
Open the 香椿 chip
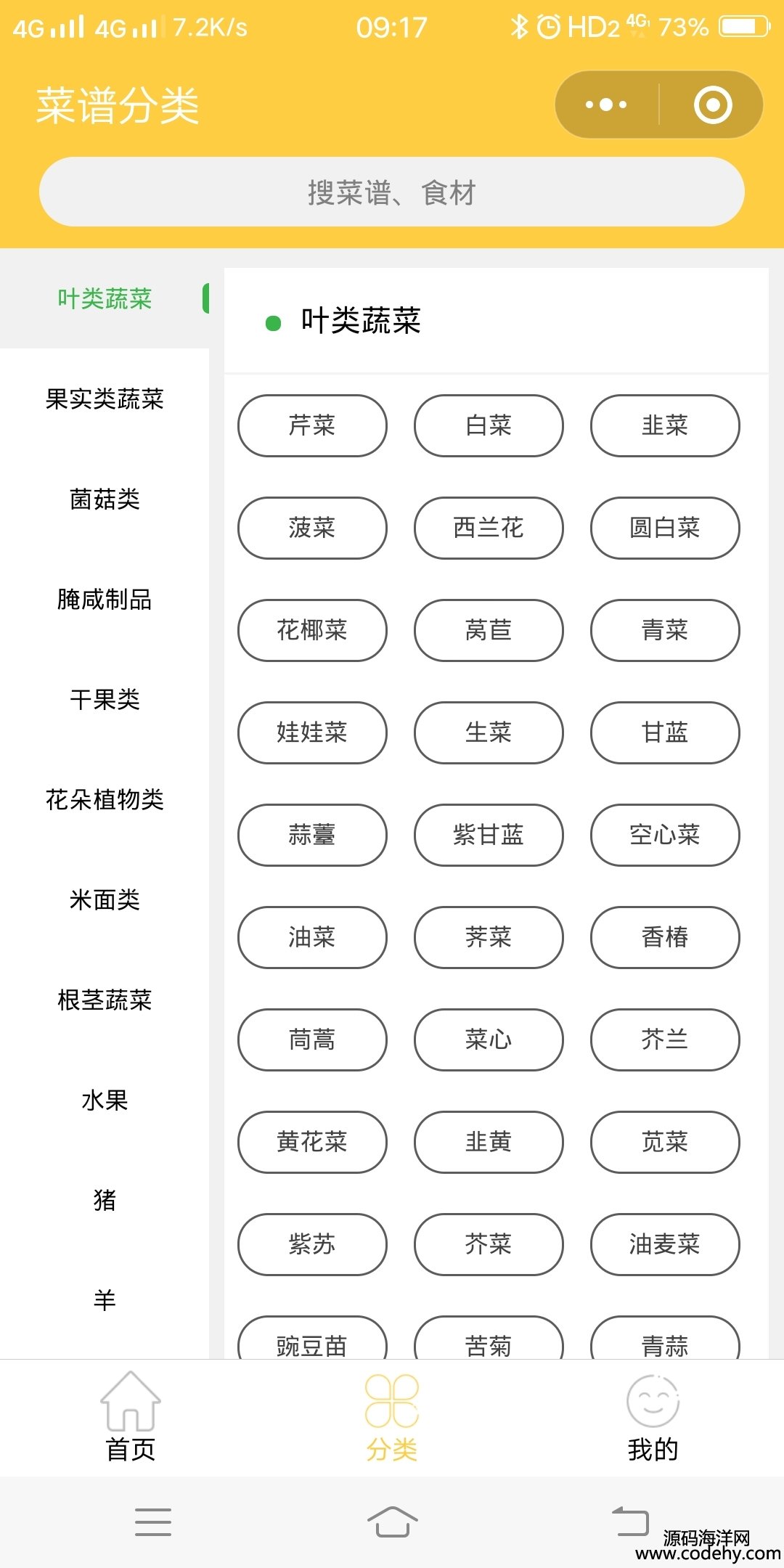[x=665, y=937]
